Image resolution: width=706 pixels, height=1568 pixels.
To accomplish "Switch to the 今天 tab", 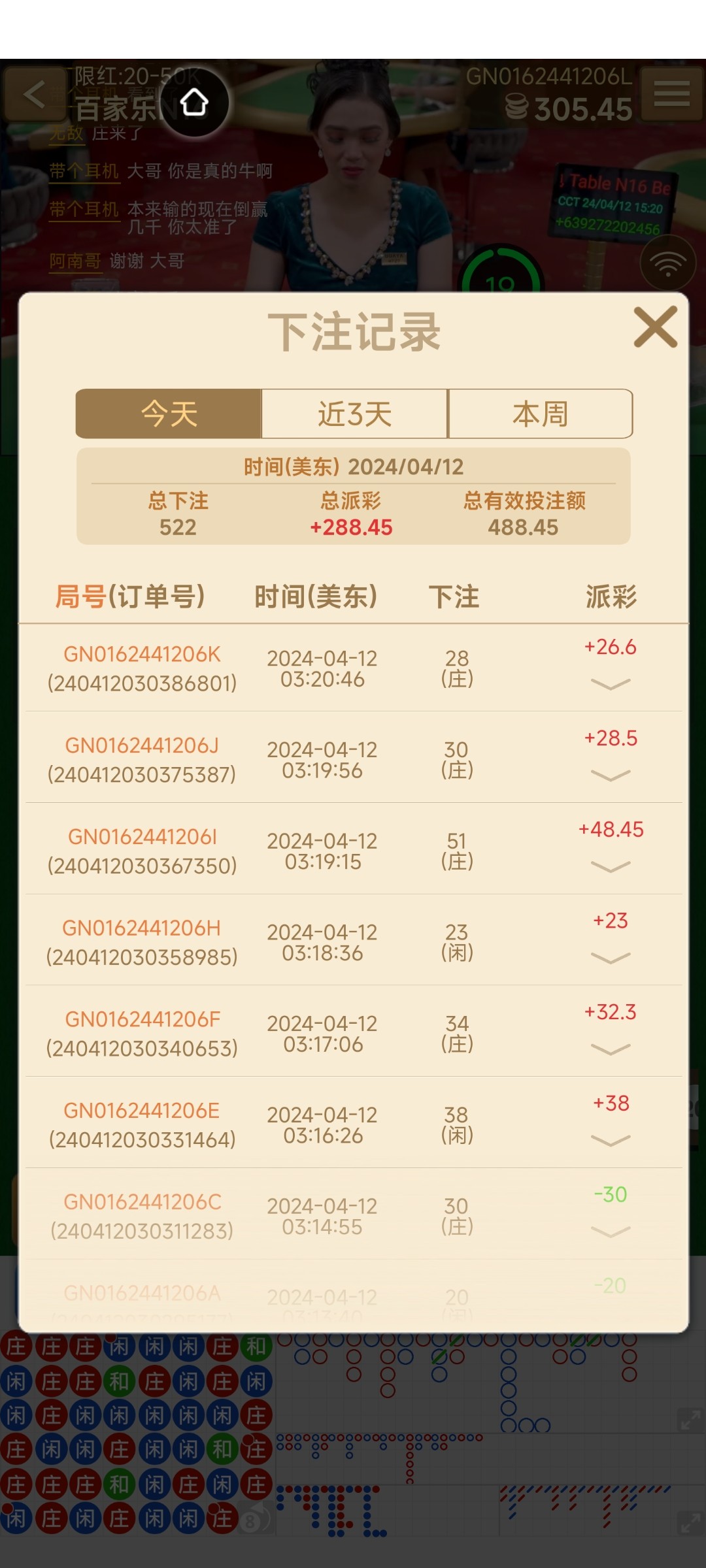I will (169, 414).
